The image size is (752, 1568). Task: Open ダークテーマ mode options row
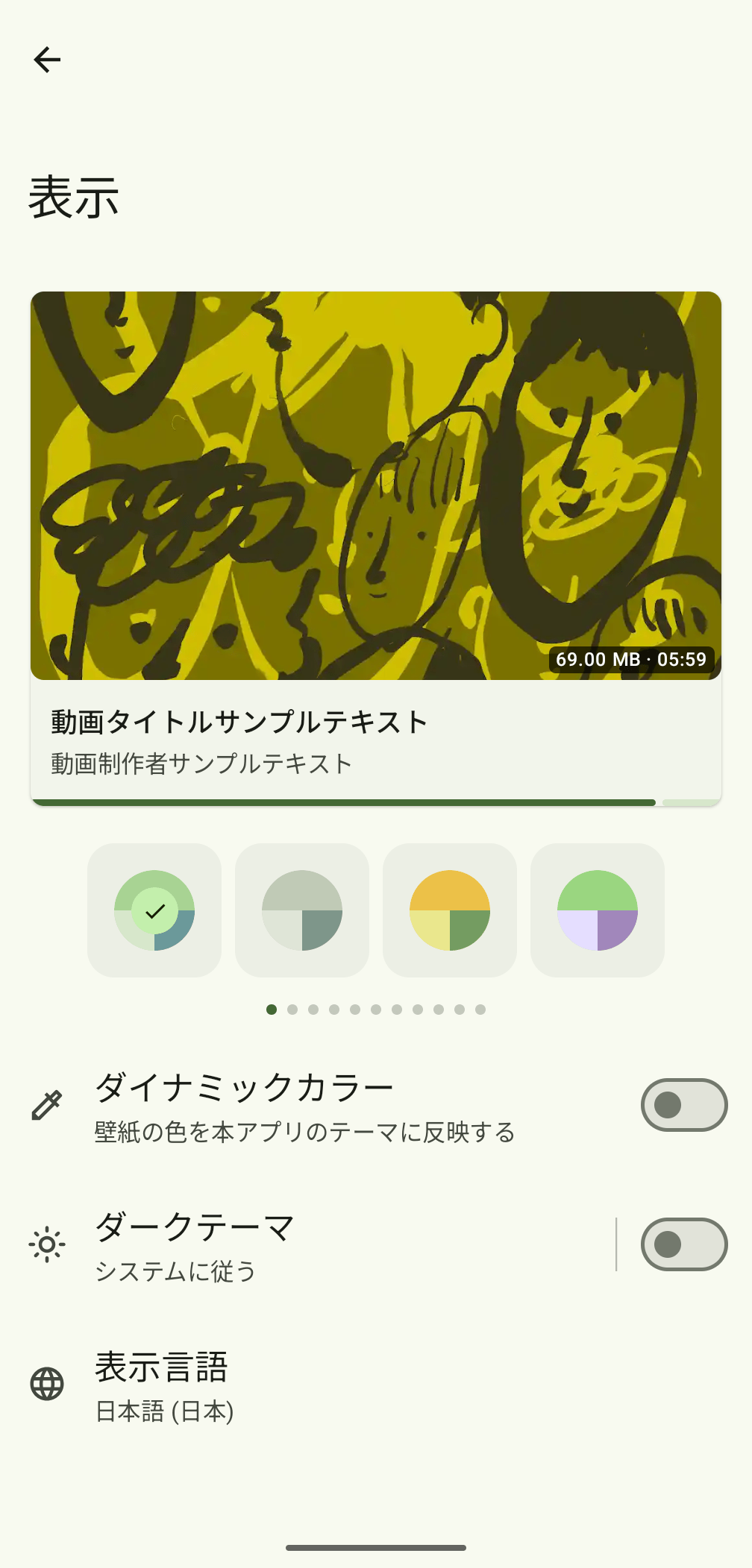[x=298, y=1244]
